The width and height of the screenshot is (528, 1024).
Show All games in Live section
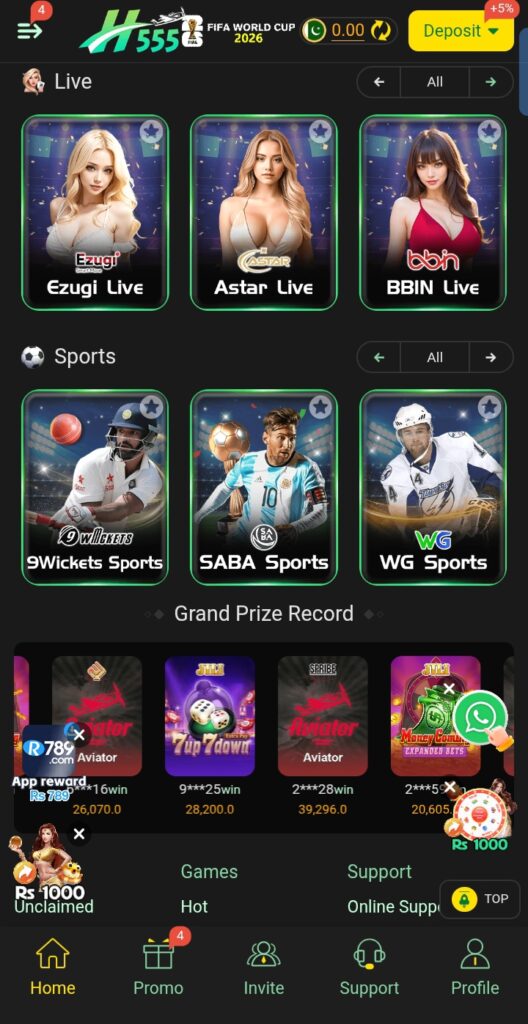pos(435,82)
